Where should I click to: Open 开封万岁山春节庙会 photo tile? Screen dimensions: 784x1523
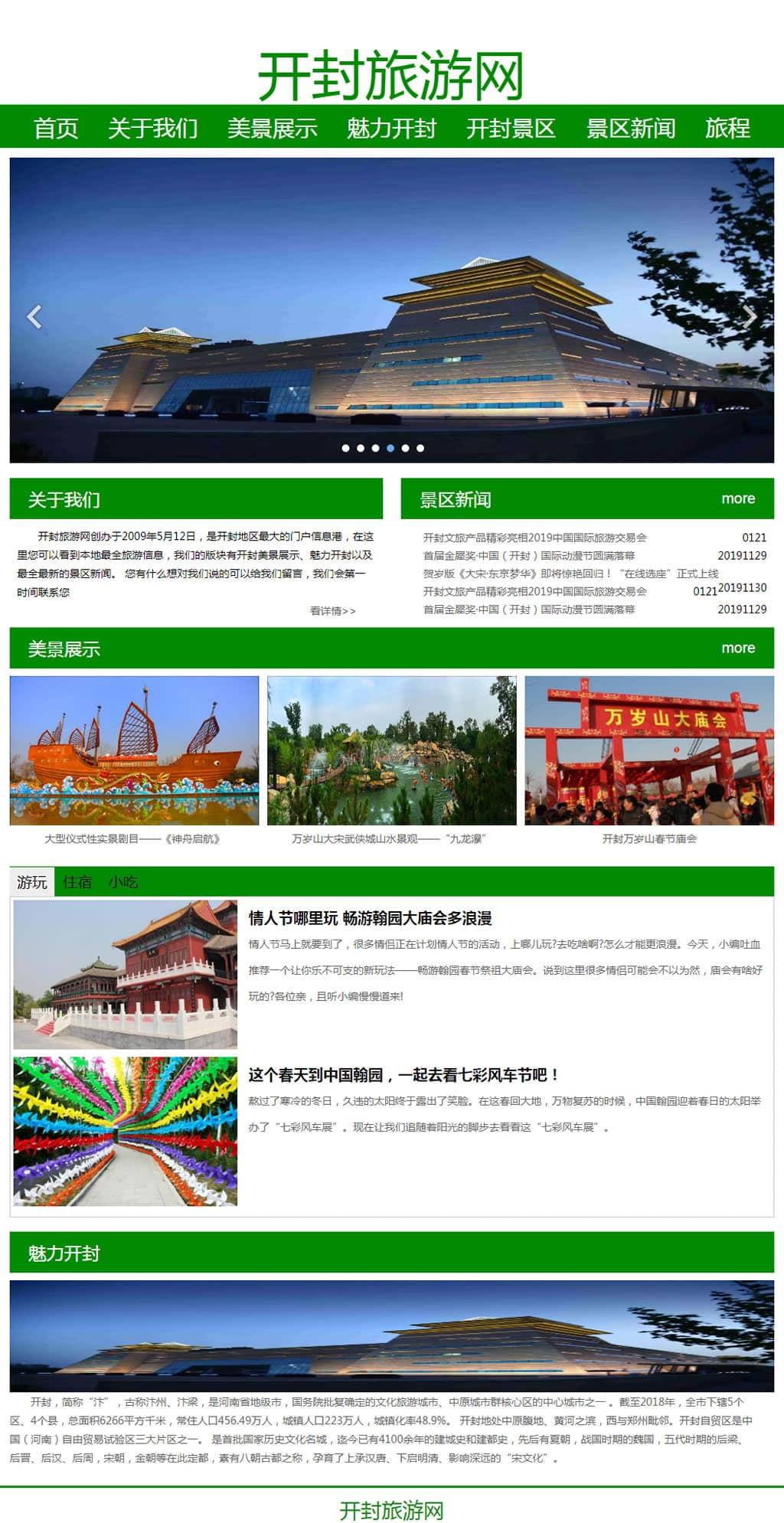[648, 750]
